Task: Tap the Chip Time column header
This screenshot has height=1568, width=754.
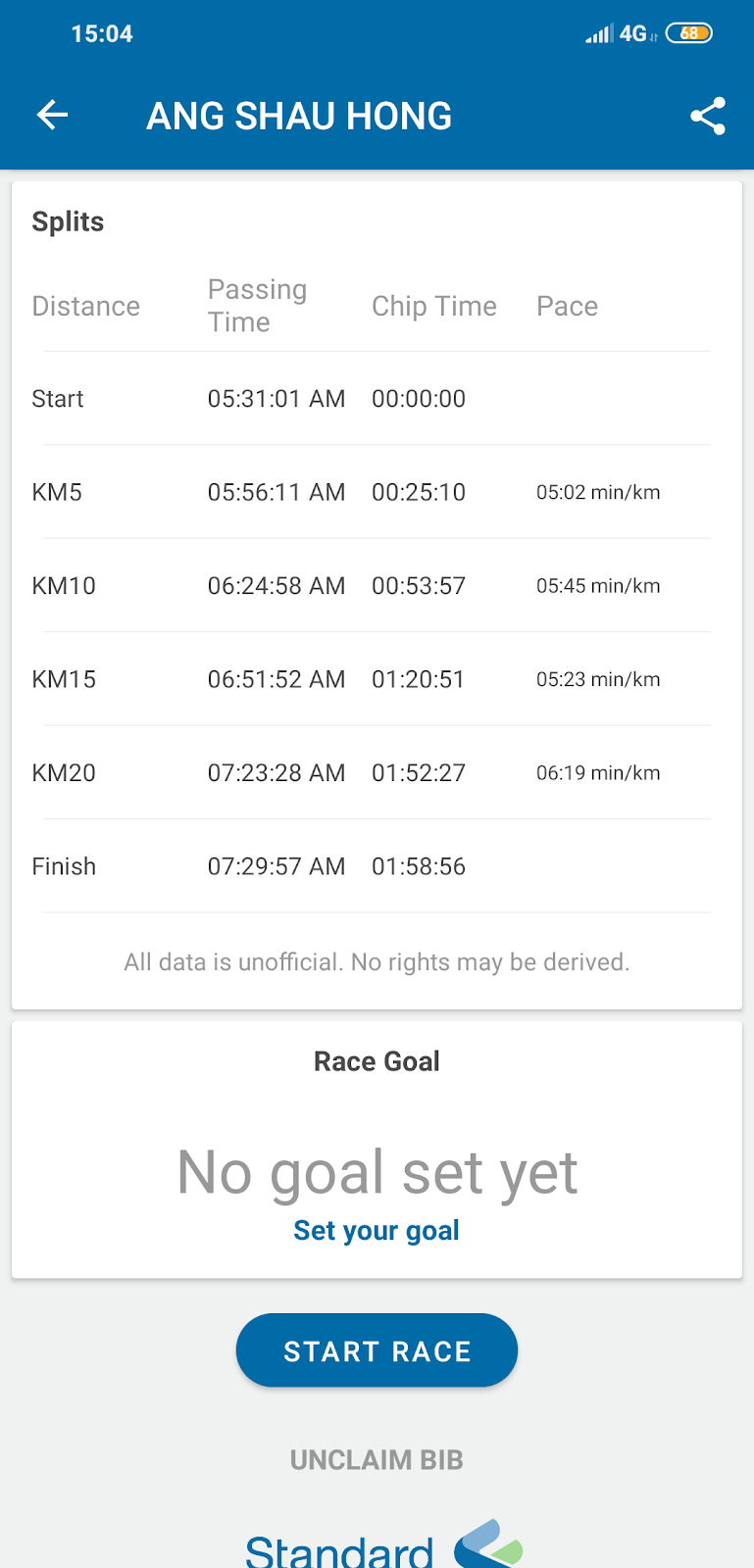Action: point(434,306)
